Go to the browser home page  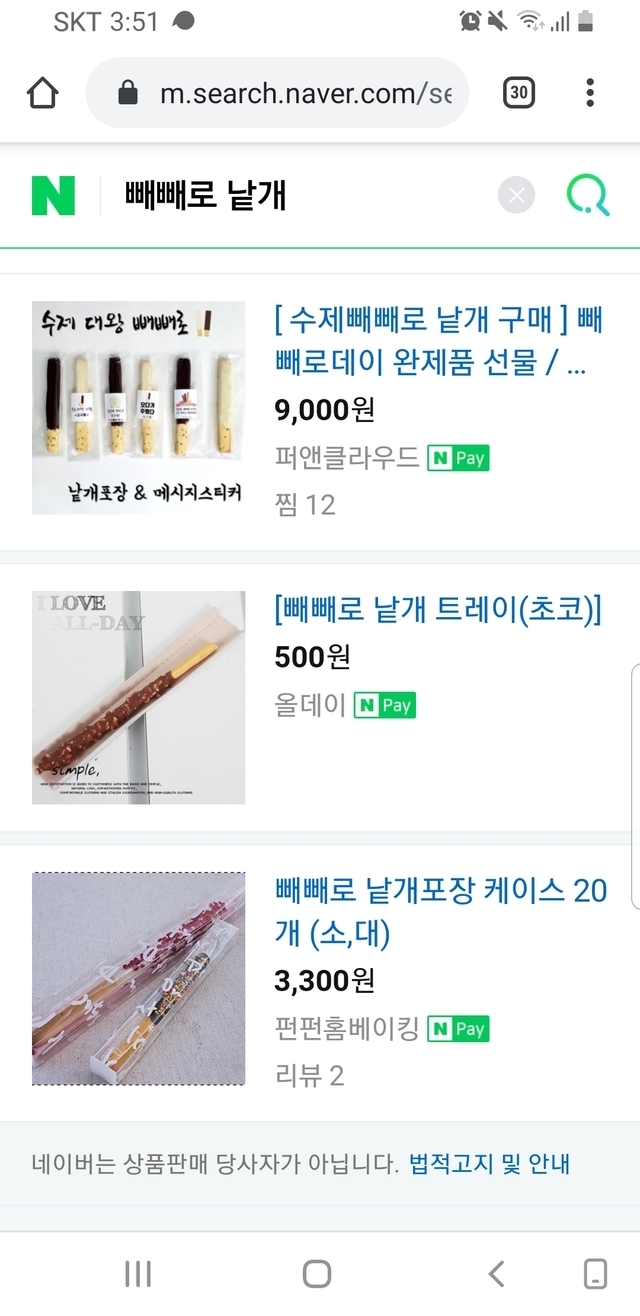(43, 94)
